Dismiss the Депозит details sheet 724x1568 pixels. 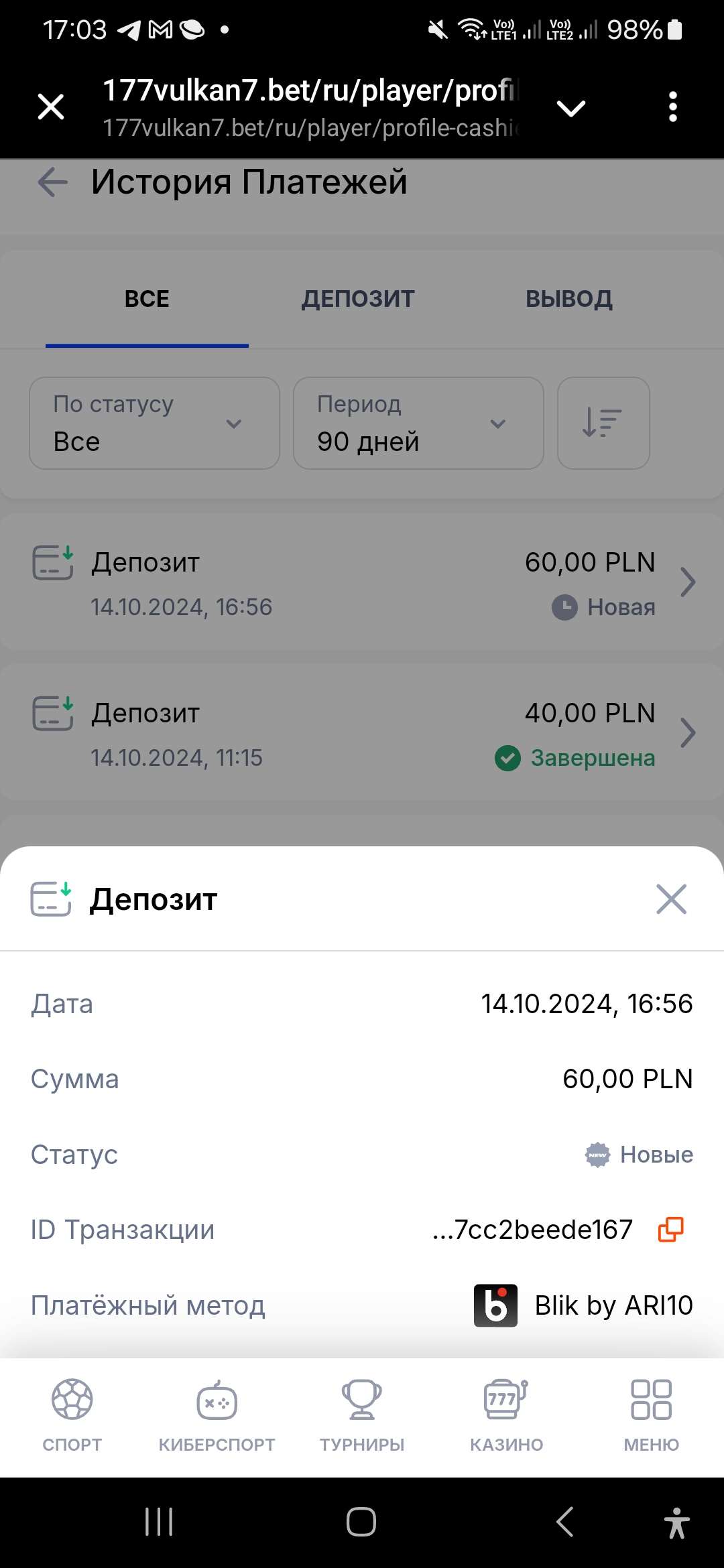pos(671,899)
